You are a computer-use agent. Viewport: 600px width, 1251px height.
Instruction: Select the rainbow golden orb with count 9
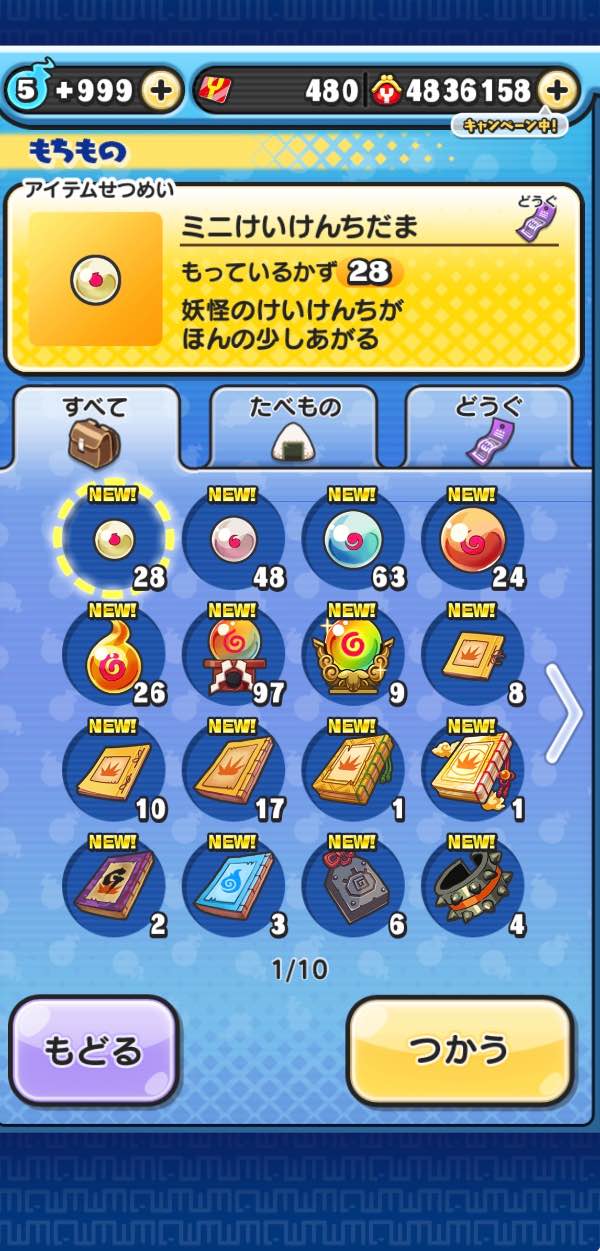point(353,657)
